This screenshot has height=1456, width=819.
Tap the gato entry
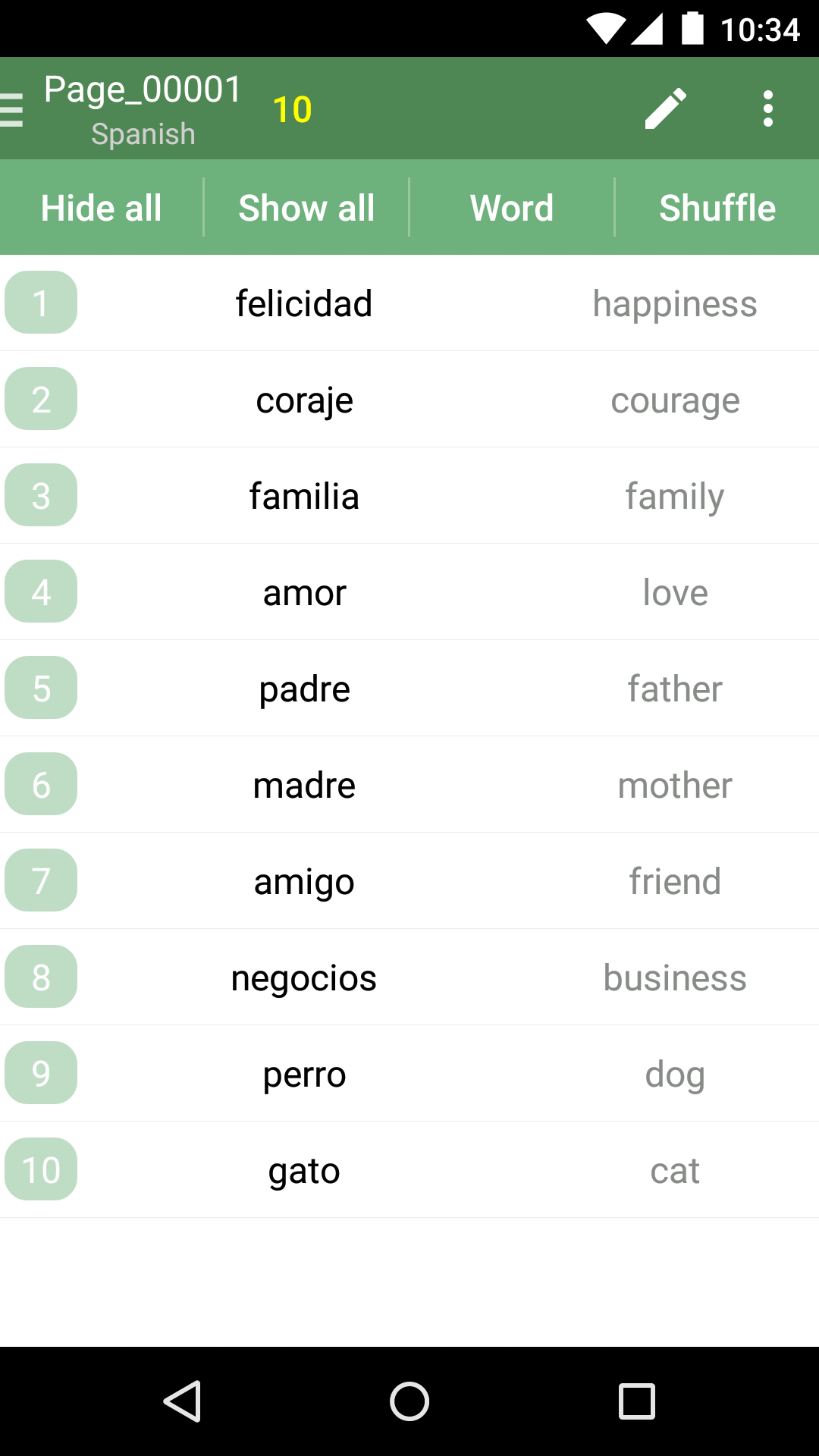click(304, 1170)
